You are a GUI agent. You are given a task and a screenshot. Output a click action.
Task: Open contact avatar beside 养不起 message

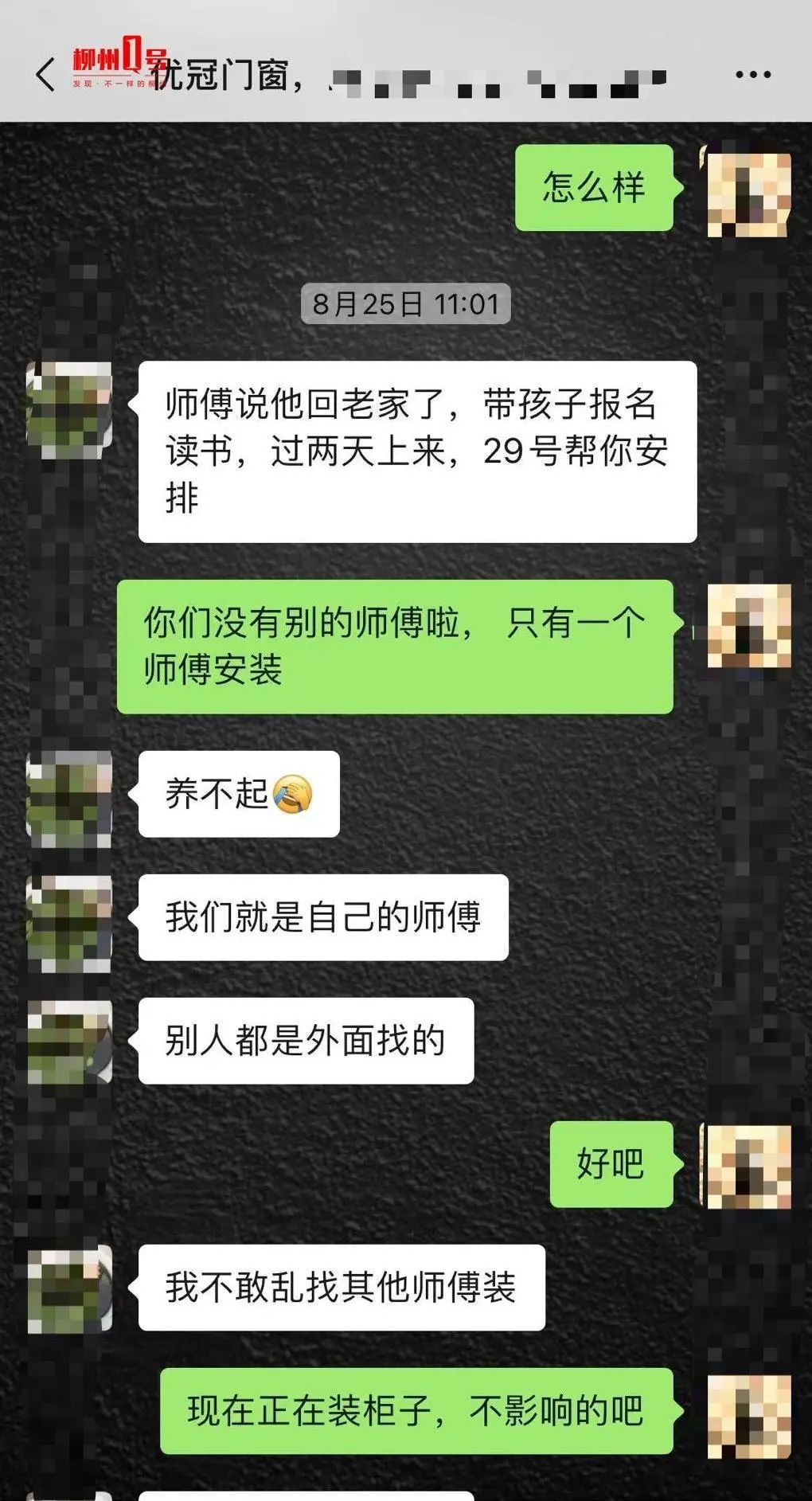point(69,796)
